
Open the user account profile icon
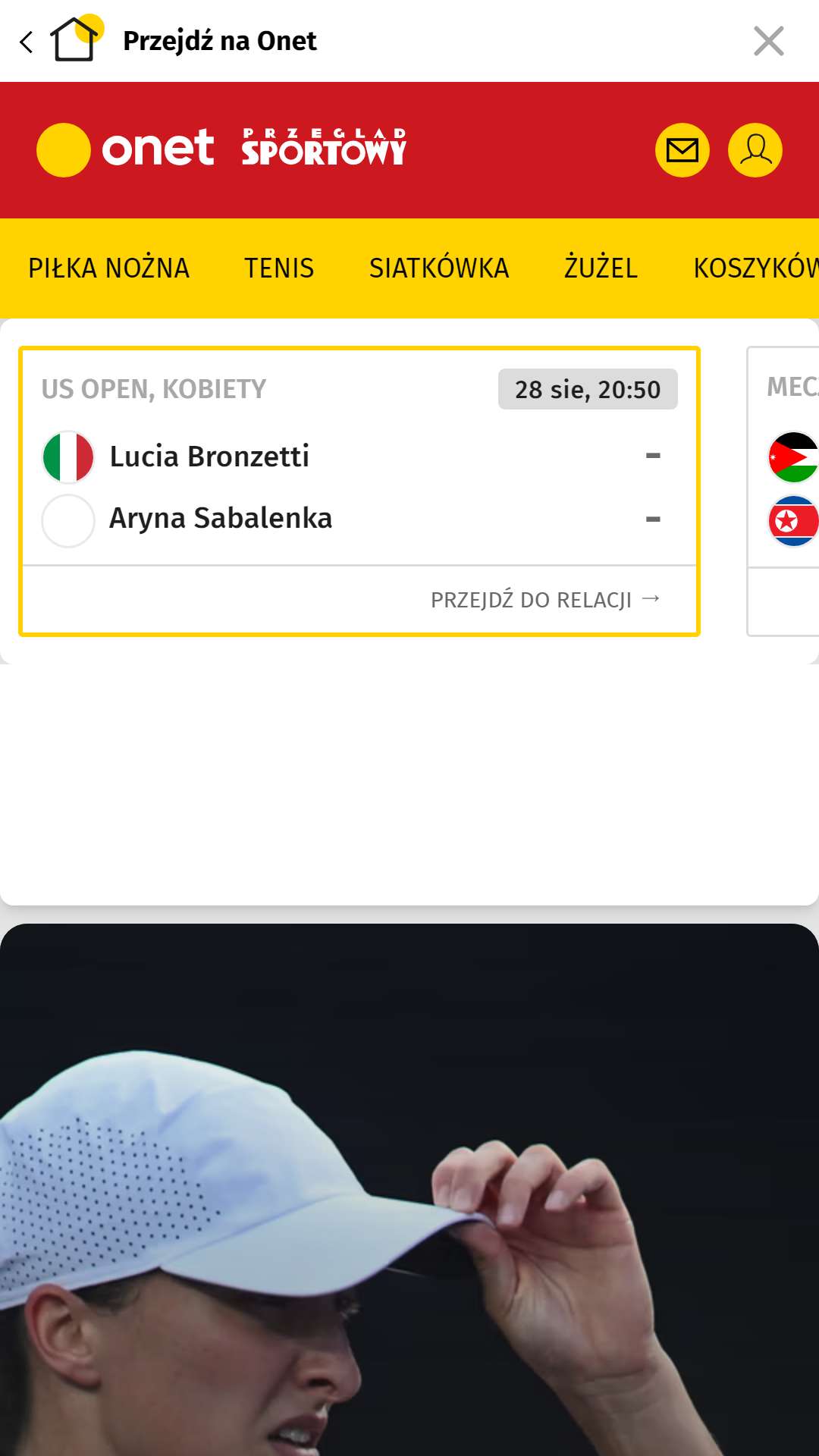[x=755, y=150]
